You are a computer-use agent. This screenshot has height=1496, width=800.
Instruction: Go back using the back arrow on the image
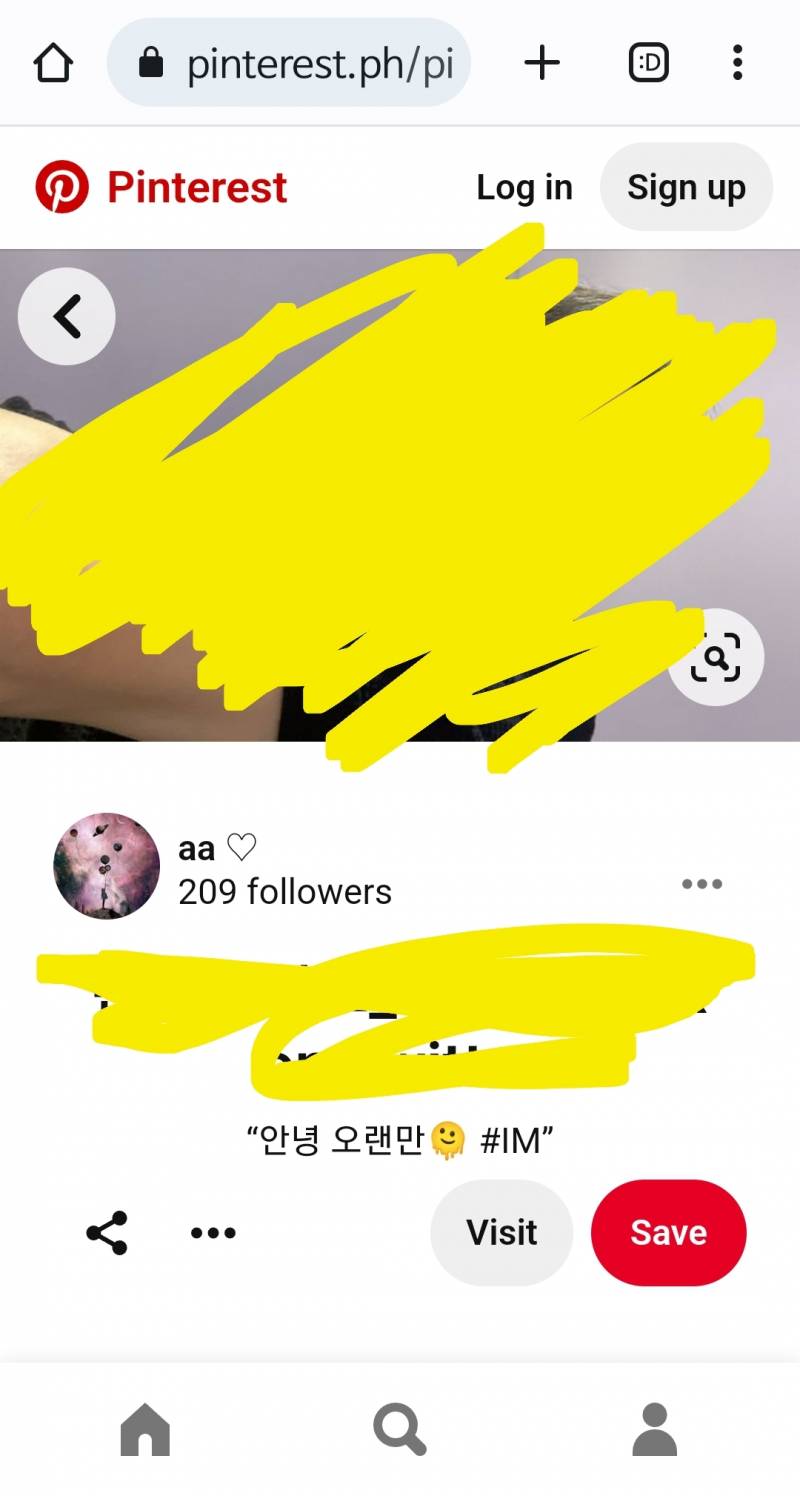pos(66,315)
